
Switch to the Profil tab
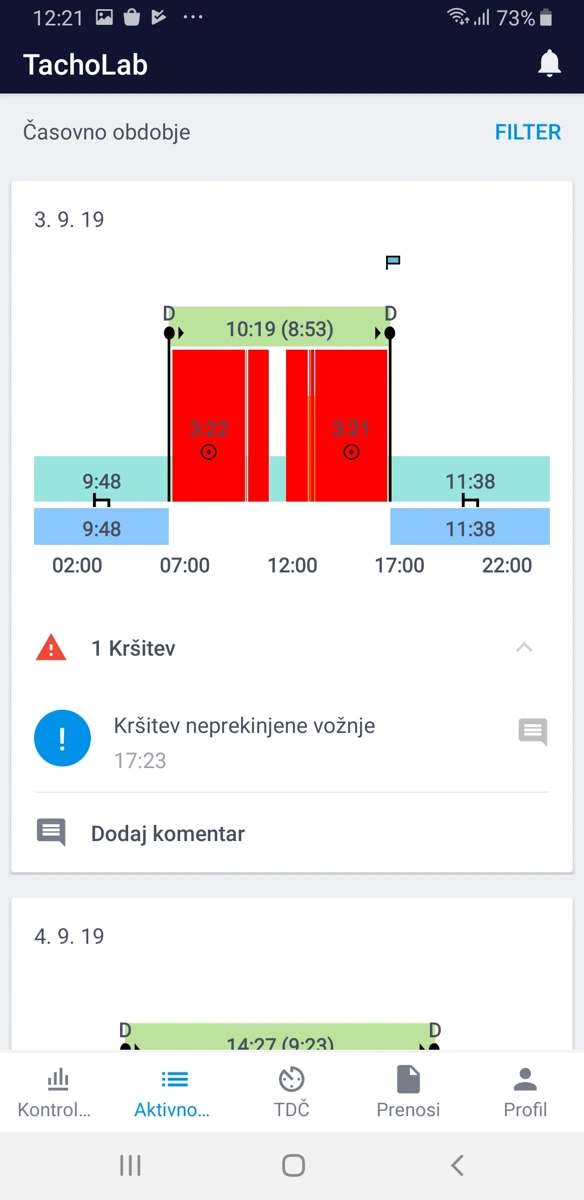coord(525,1092)
